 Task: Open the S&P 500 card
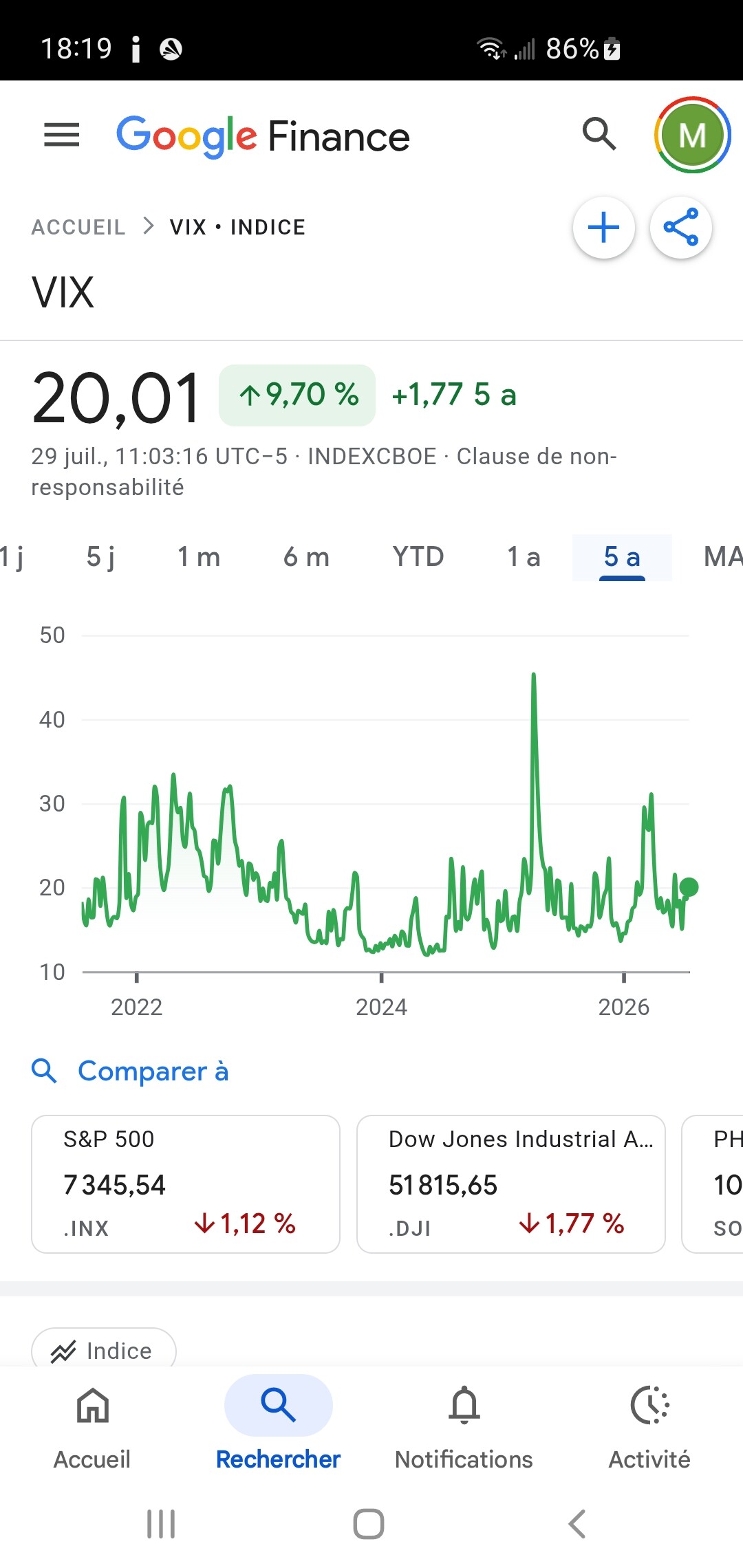pyautogui.click(x=186, y=1184)
